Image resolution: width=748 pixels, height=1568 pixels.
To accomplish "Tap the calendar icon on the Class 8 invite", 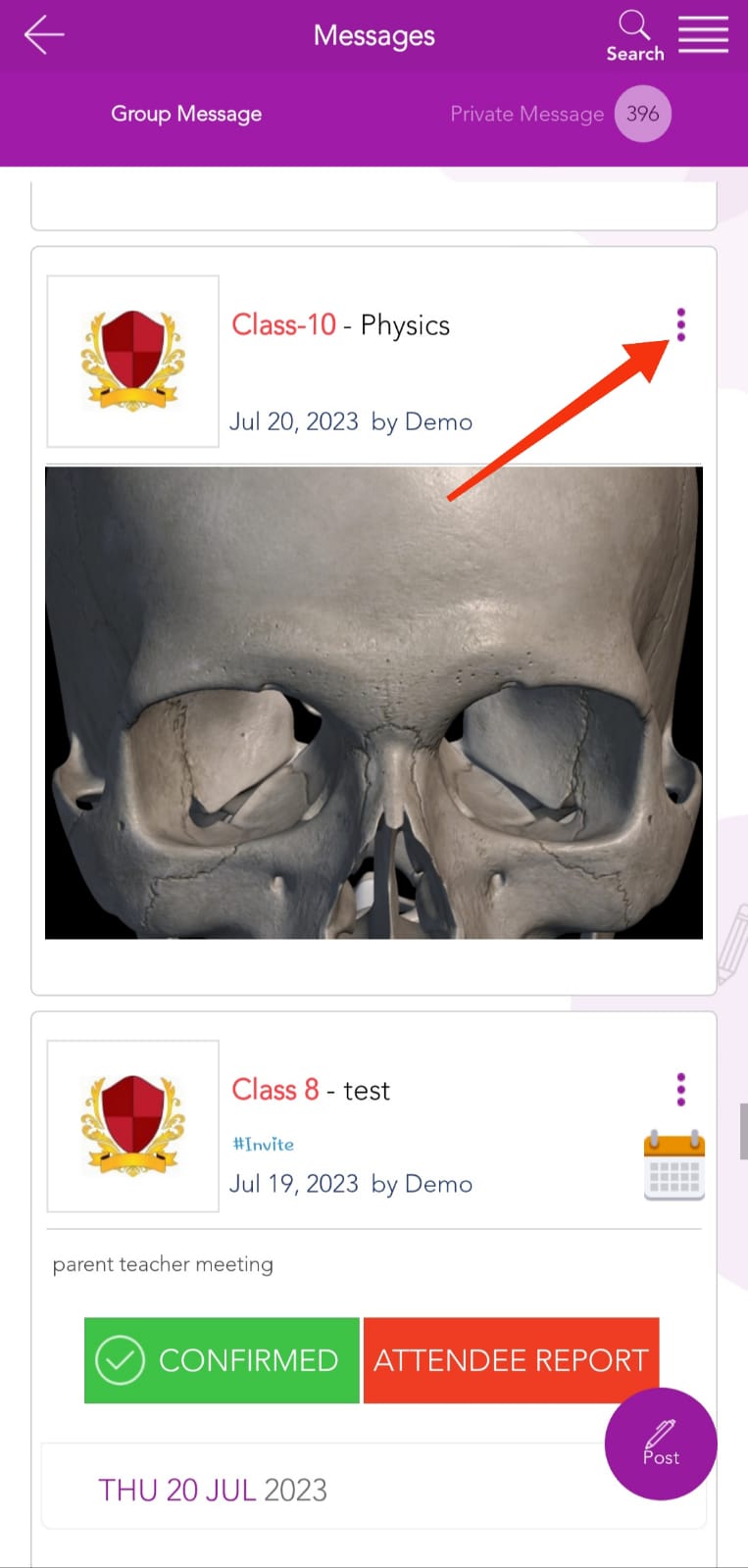I will [673, 1165].
